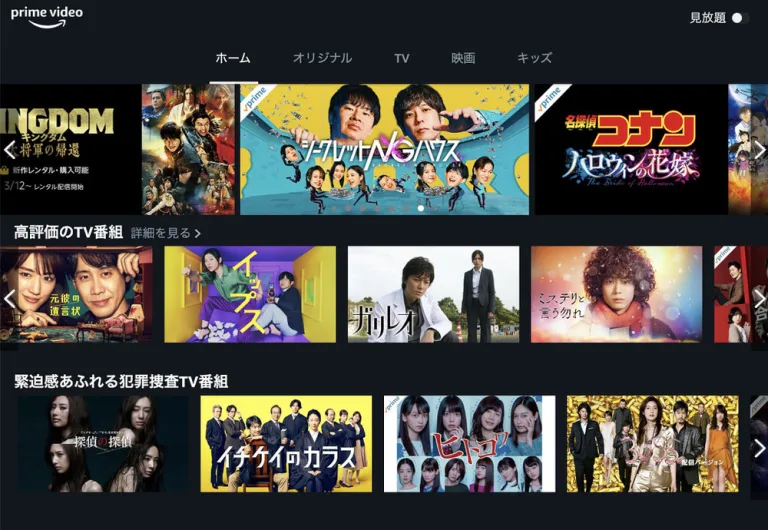Viewport: 768px width, 530px height.
Task: Open the 映画 tab
Action: coord(463,58)
